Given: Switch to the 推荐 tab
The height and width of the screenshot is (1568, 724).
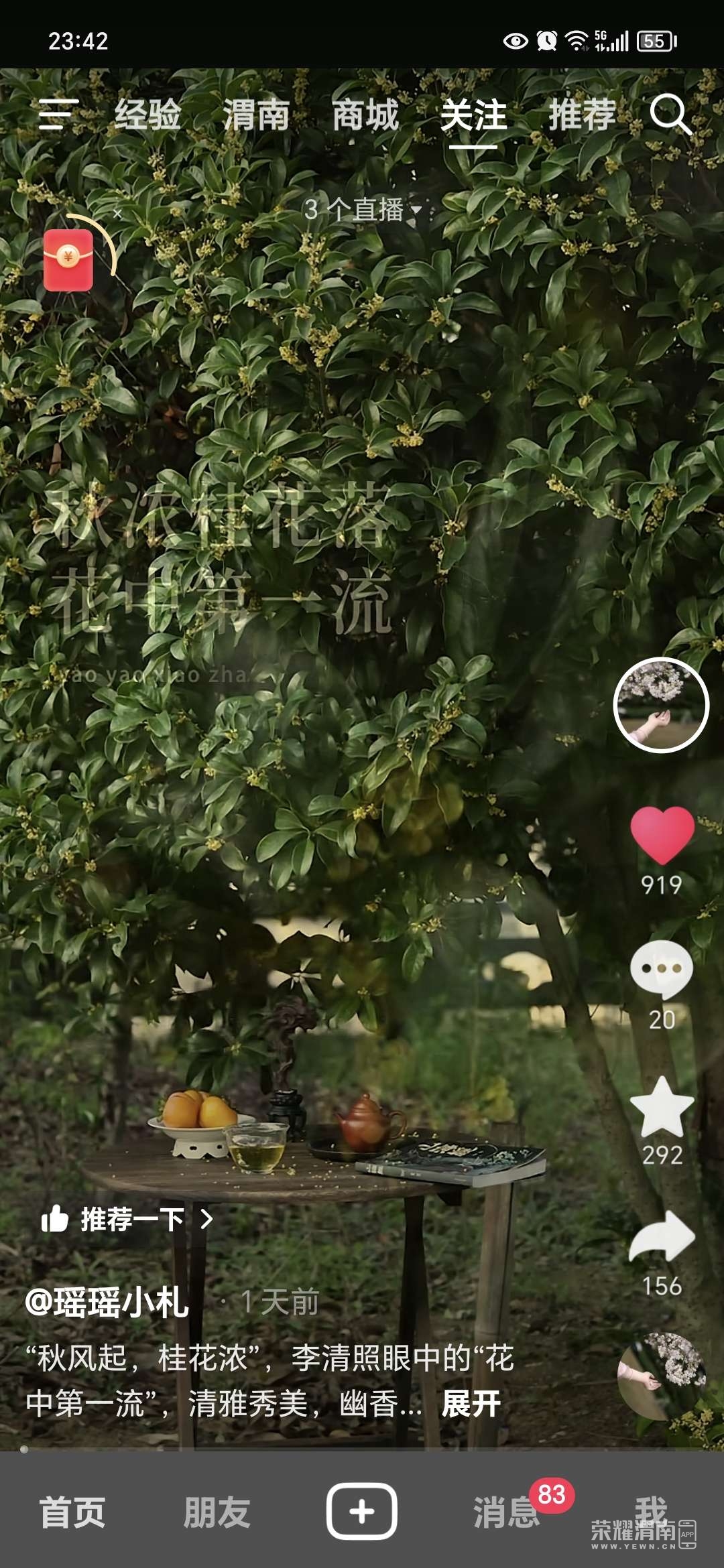Looking at the screenshot, I should pos(582,115).
